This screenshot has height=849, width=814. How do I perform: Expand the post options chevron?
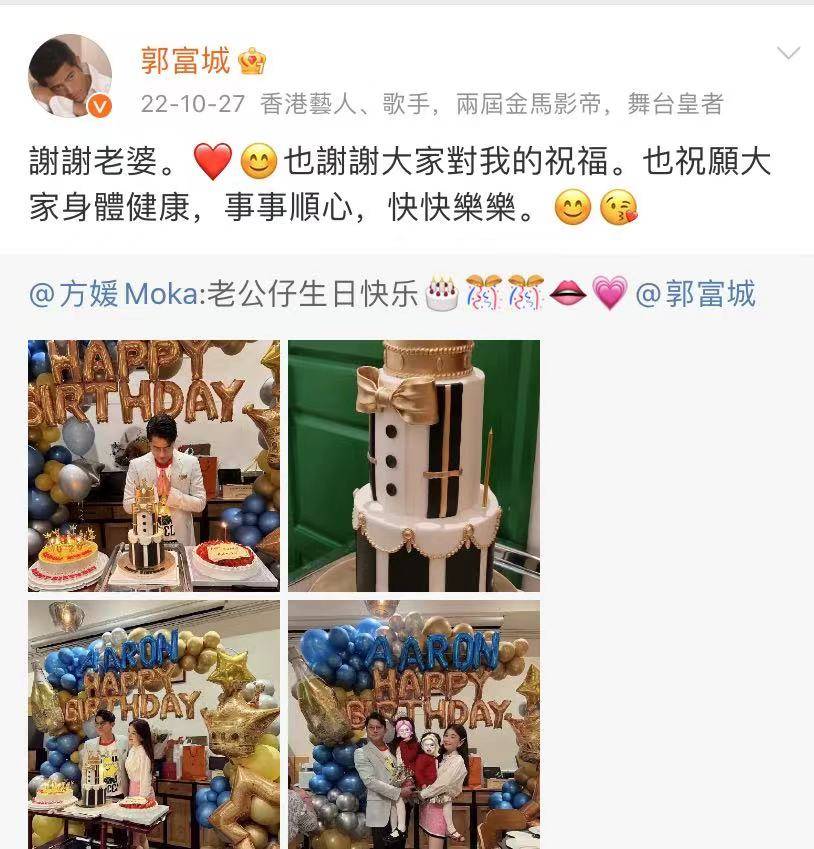(x=788, y=53)
